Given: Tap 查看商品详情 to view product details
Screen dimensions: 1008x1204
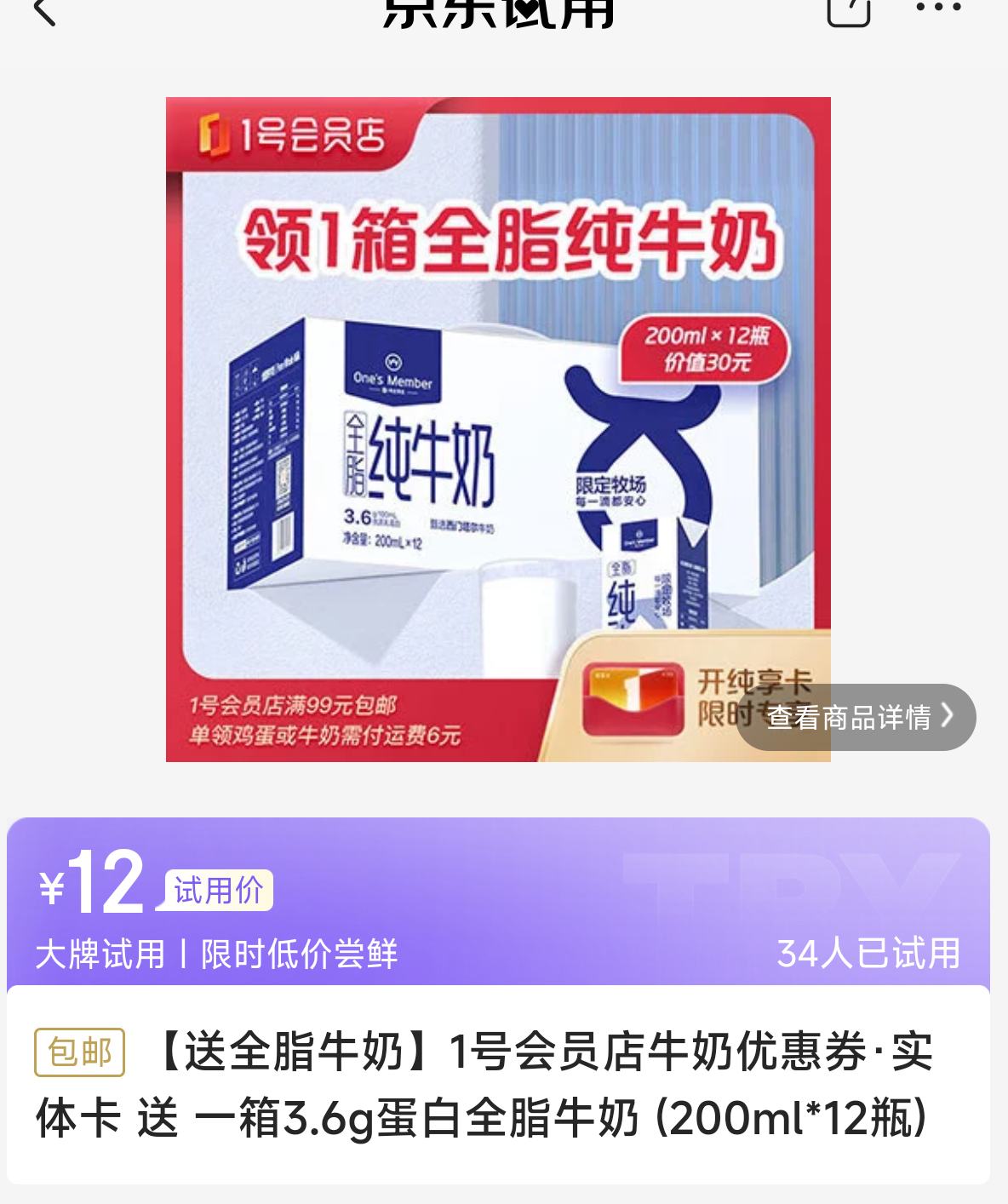Looking at the screenshot, I should pyautogui.click(x=856, y=717).
